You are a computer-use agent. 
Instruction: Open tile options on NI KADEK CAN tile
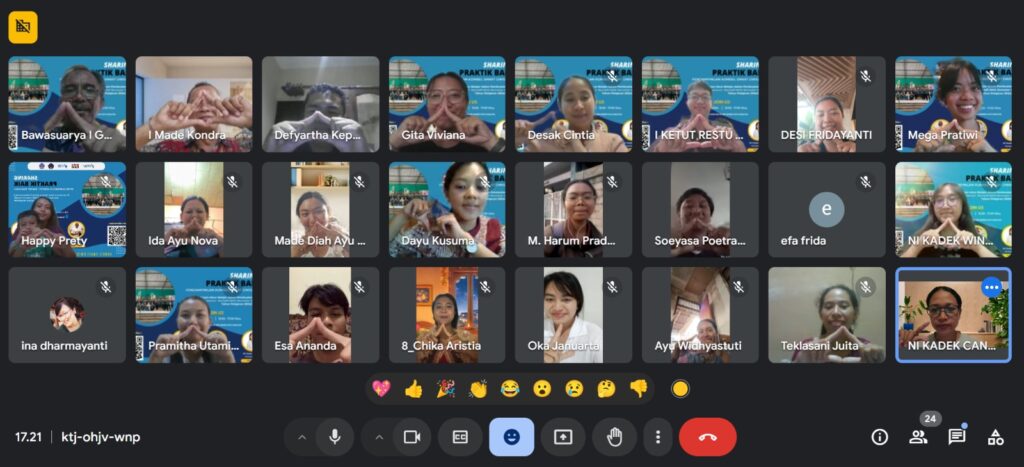pyautogui.click(x=991, y=287)
